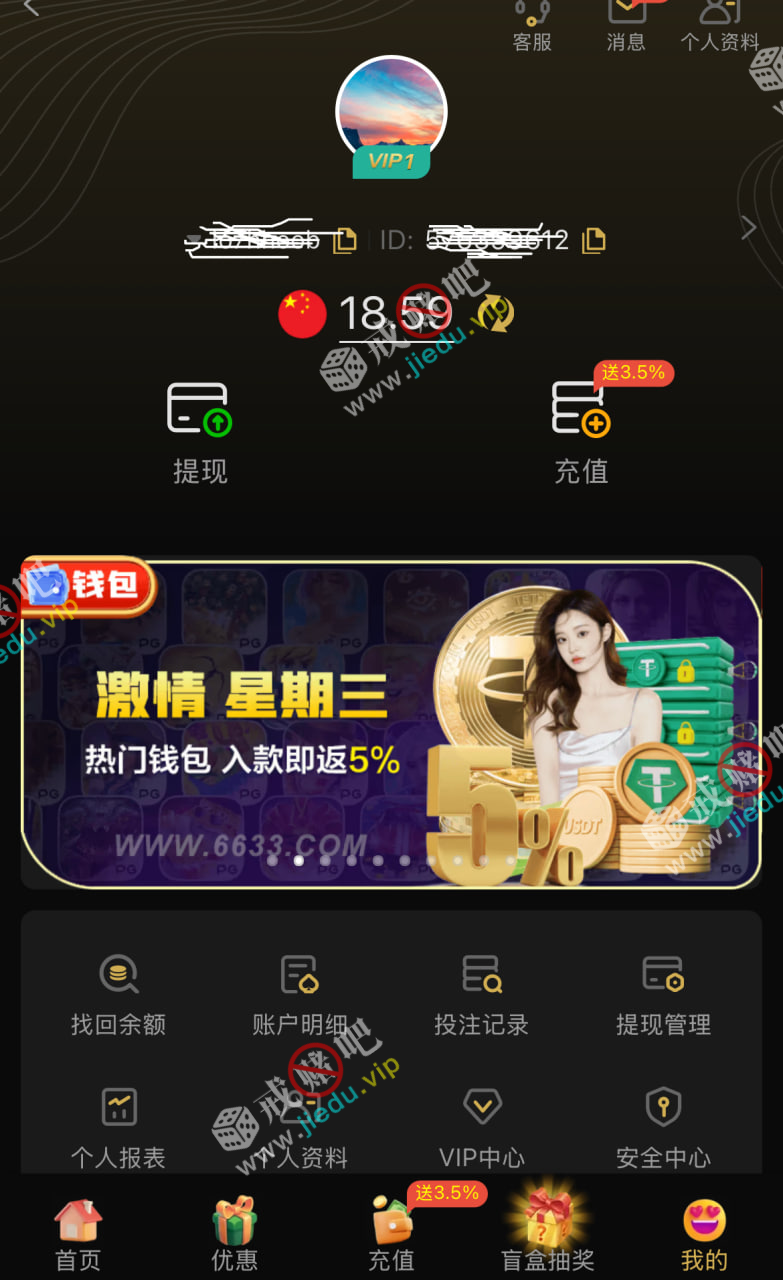Image resolution: width=783 pixels, height=1280 pixels.
Task: Open 个人报表
Action: coord(118,1125)
